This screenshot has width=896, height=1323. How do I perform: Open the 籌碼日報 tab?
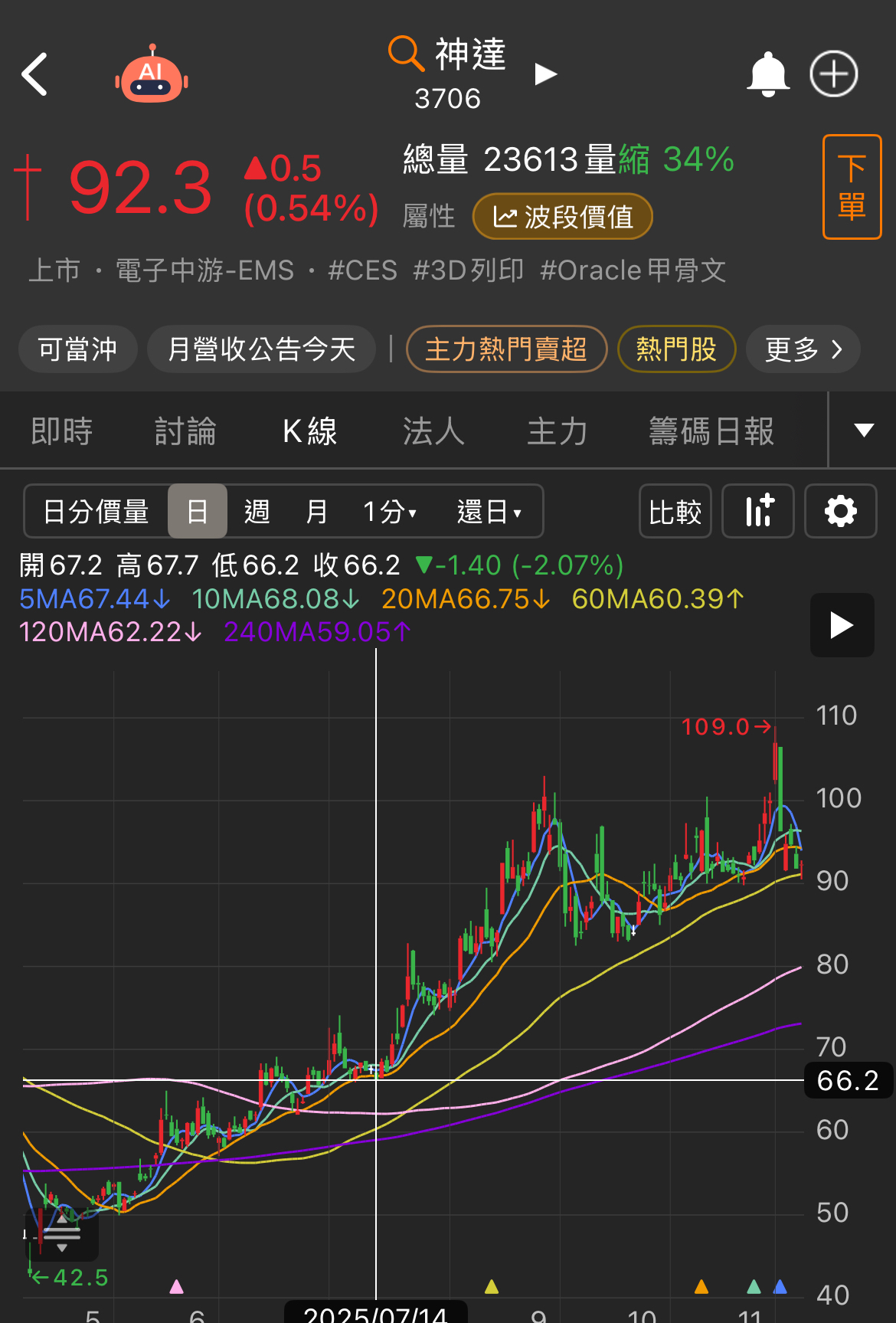click(x=711, y=431)
